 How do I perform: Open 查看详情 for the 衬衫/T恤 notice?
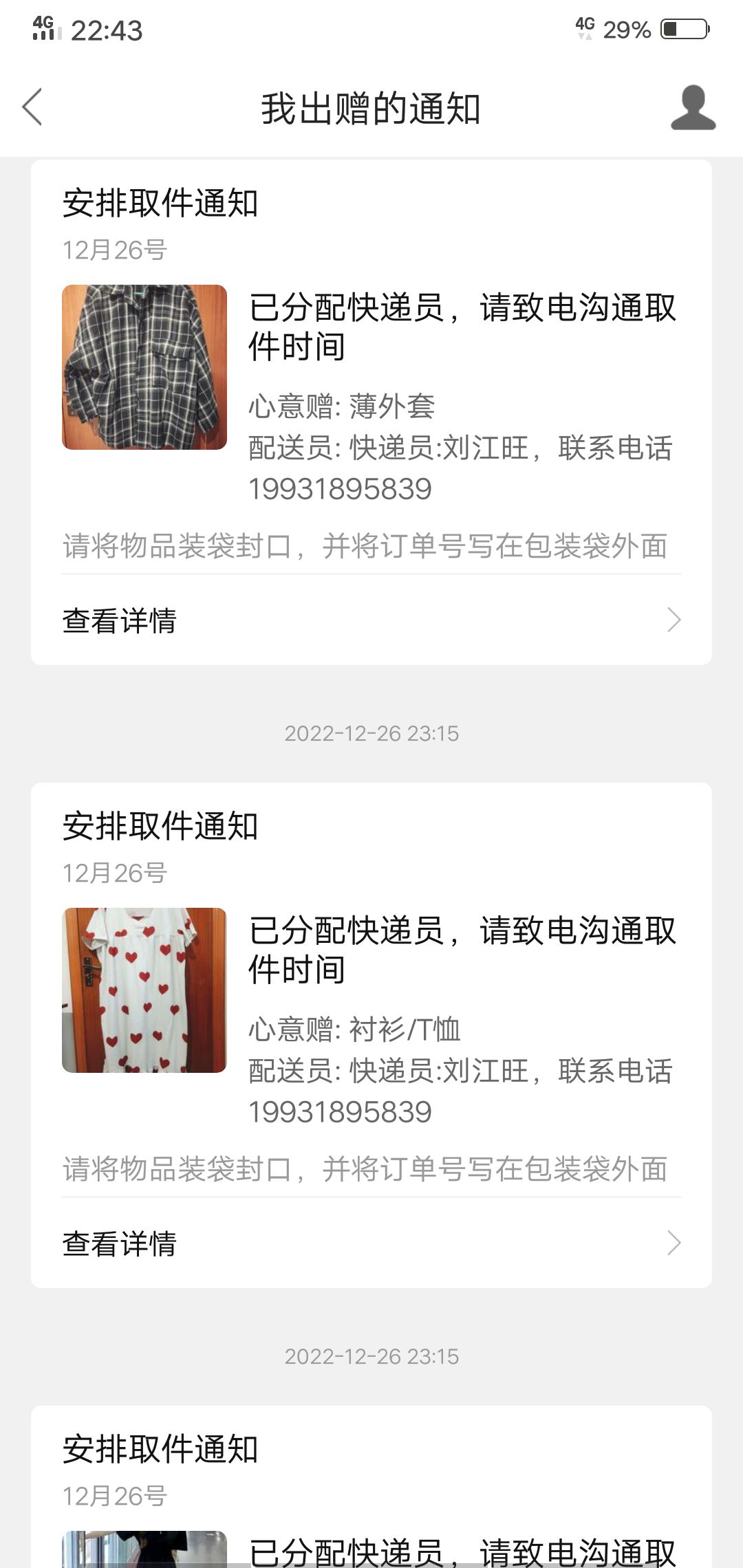click(x=371, y=1243)
